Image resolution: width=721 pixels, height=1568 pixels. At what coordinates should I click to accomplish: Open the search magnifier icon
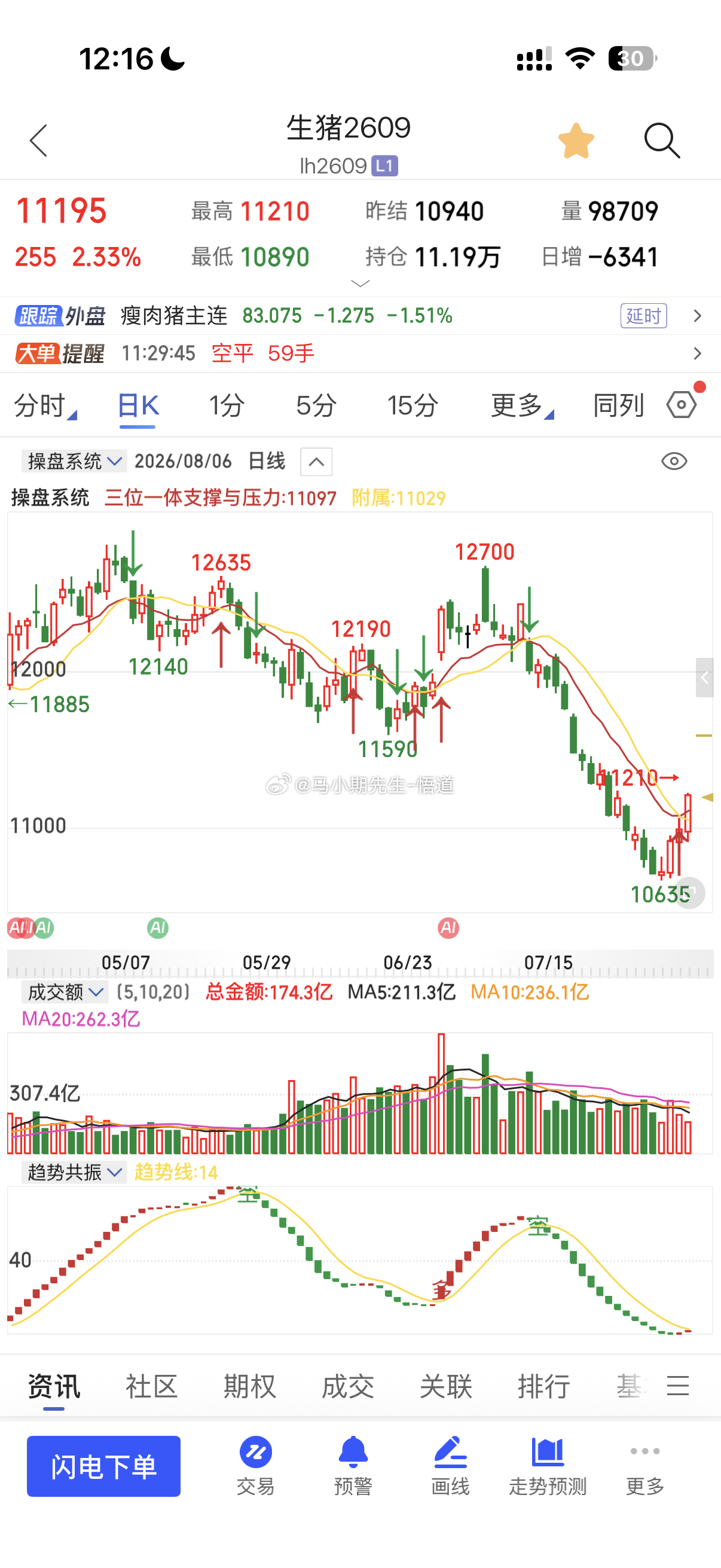coord(662,141)
